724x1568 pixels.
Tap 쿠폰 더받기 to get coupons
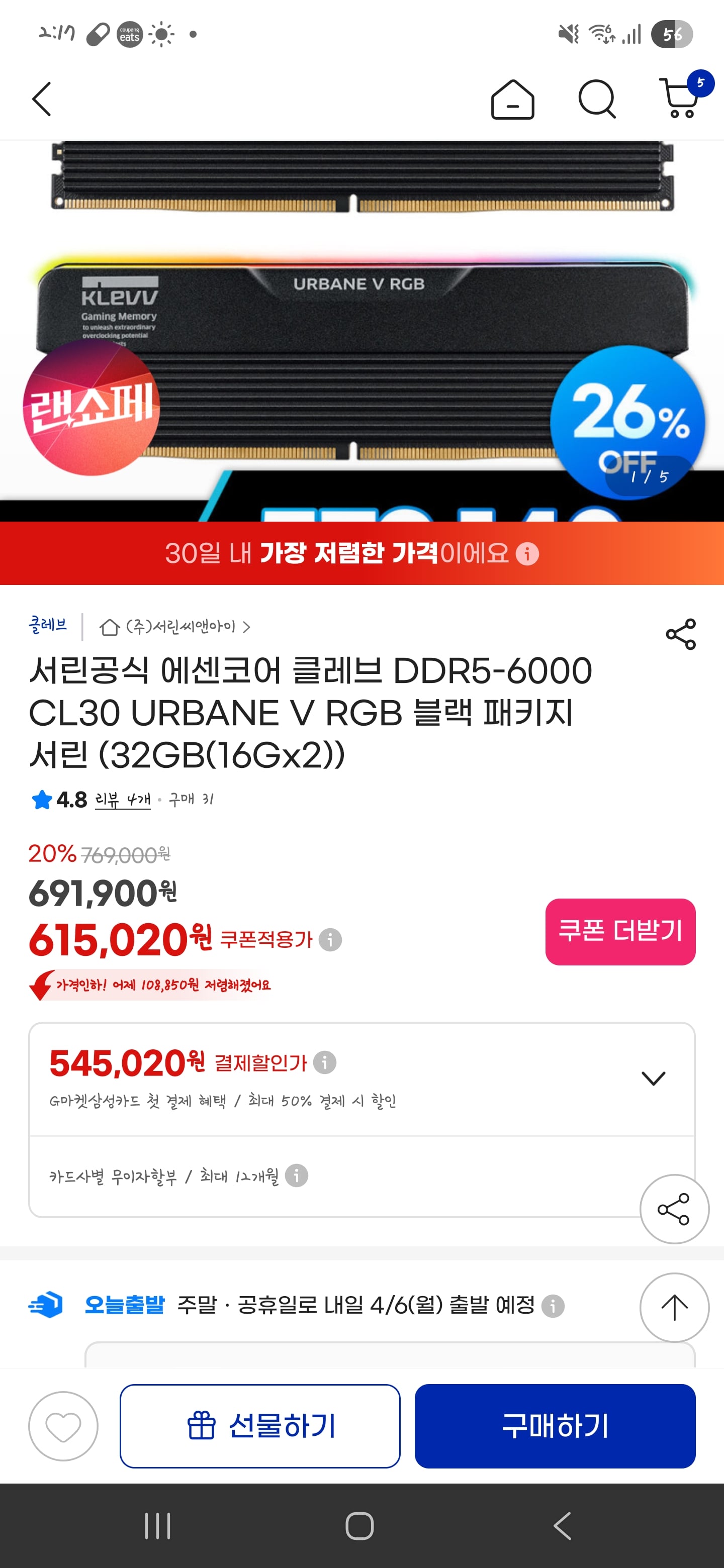pyautogui.click(x=620, y=931)
